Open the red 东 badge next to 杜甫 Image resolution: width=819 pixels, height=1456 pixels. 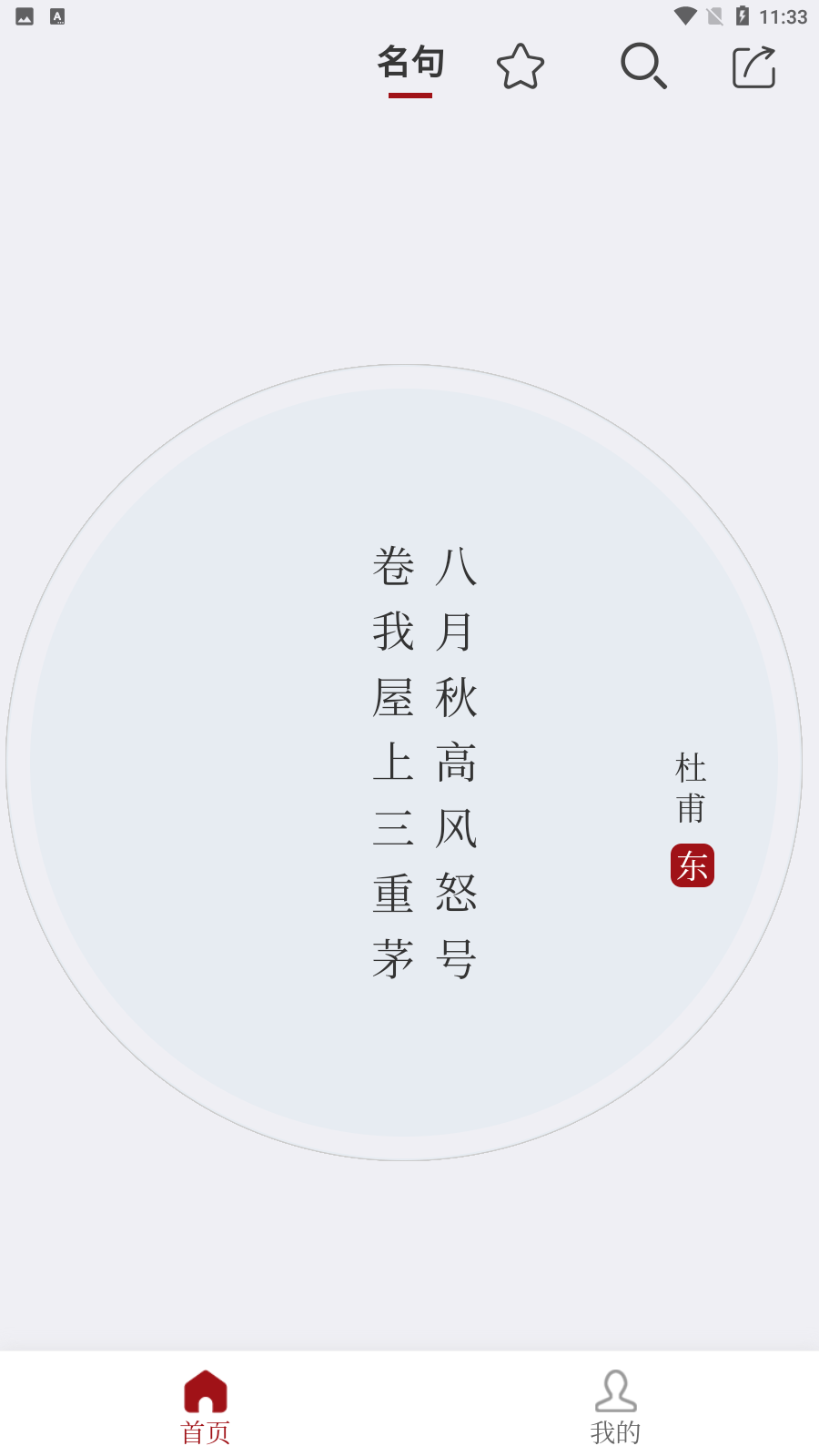point(693,865)
